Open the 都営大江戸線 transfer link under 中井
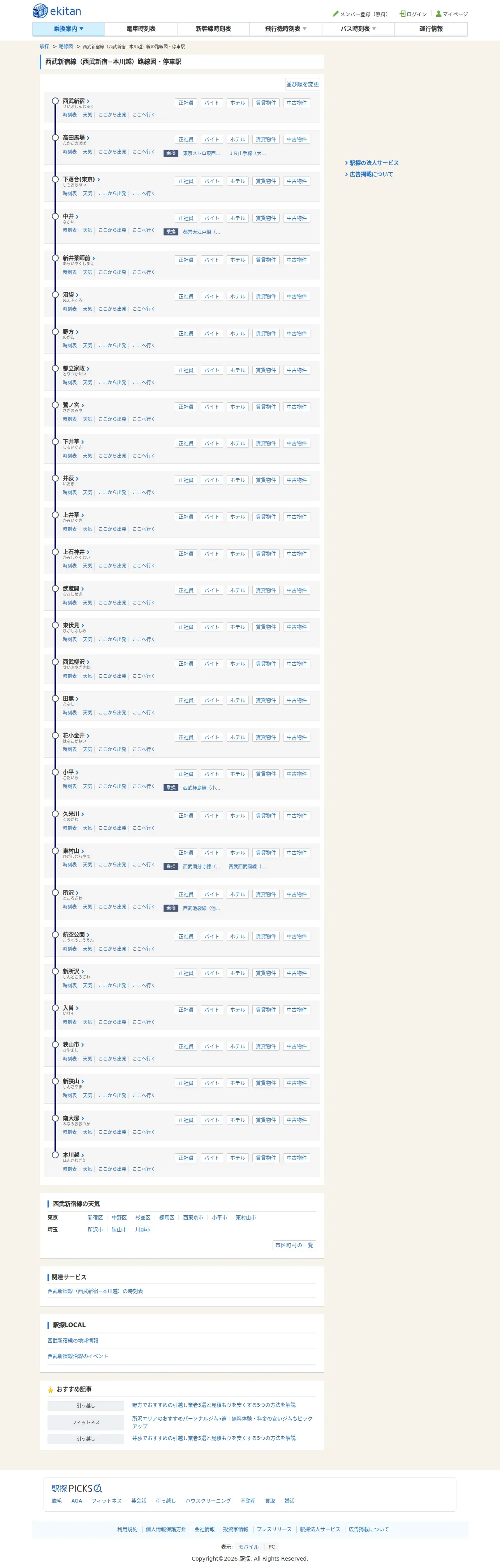The image size is (500, 1568). tap(201, 232)
